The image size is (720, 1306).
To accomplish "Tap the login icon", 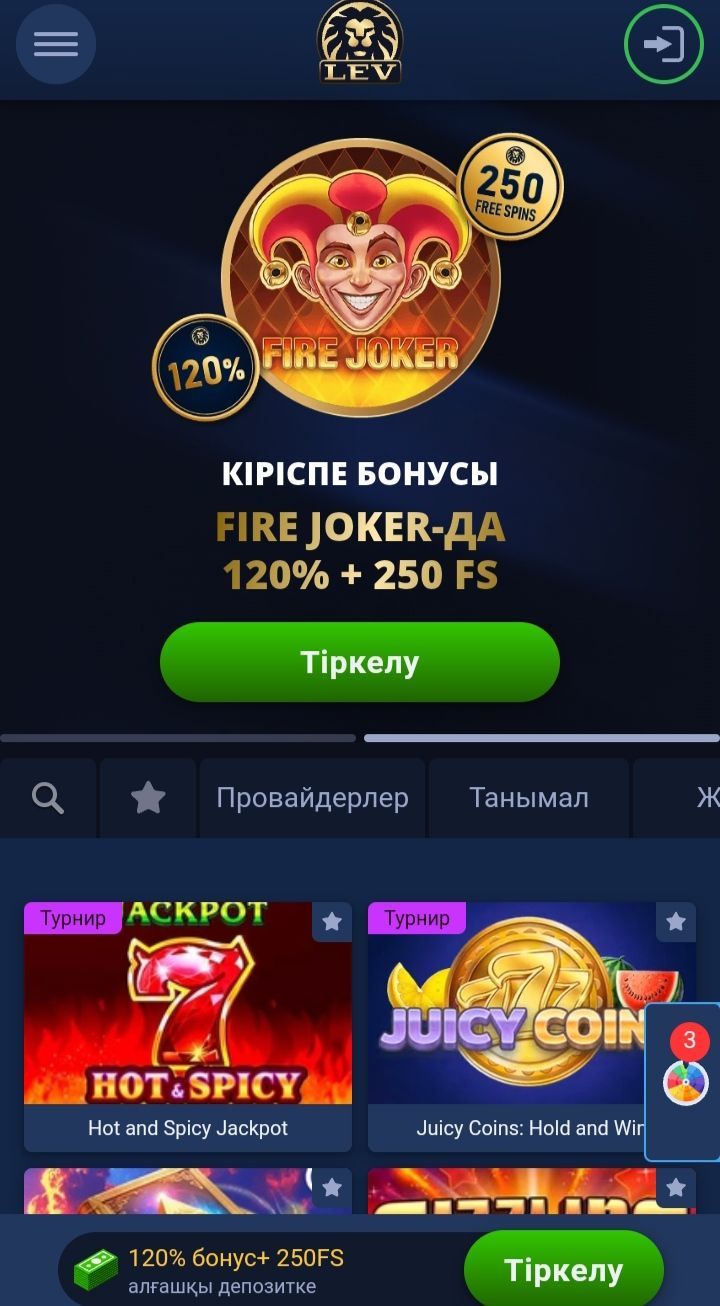I will point(664,44).
